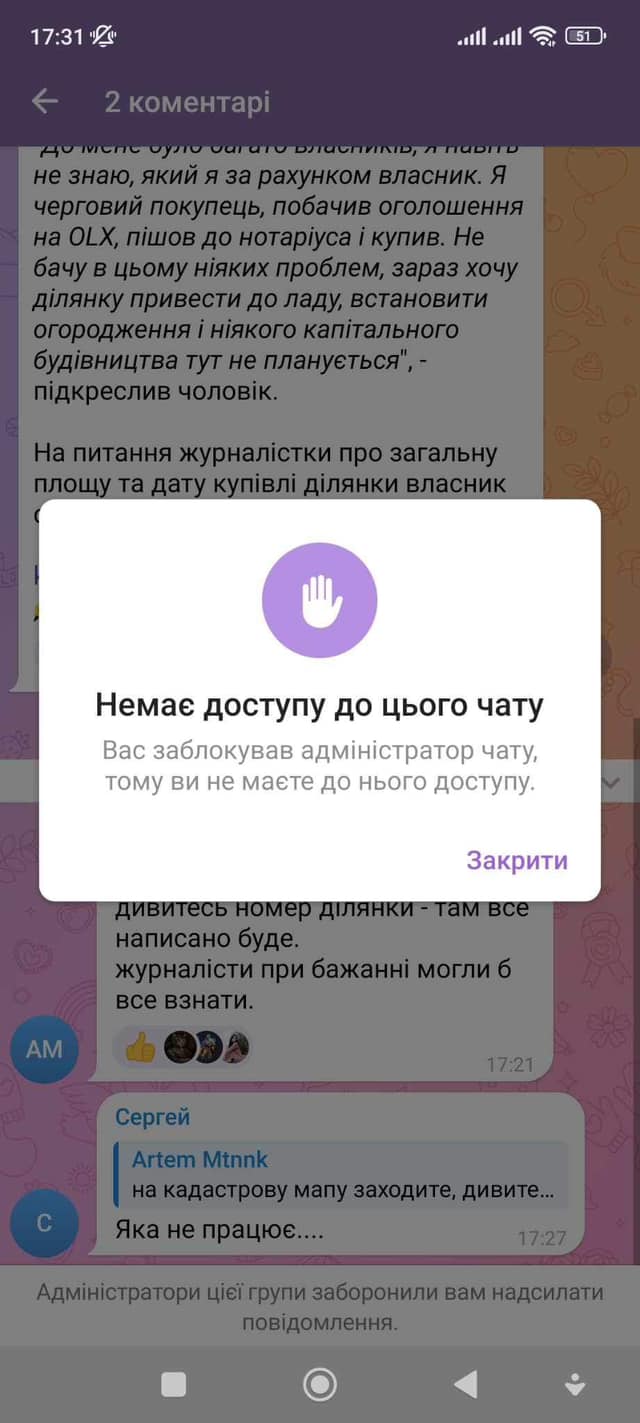
Task: Tap Закрити to dismiss the dialog
Action: click(x=516, y=861)
